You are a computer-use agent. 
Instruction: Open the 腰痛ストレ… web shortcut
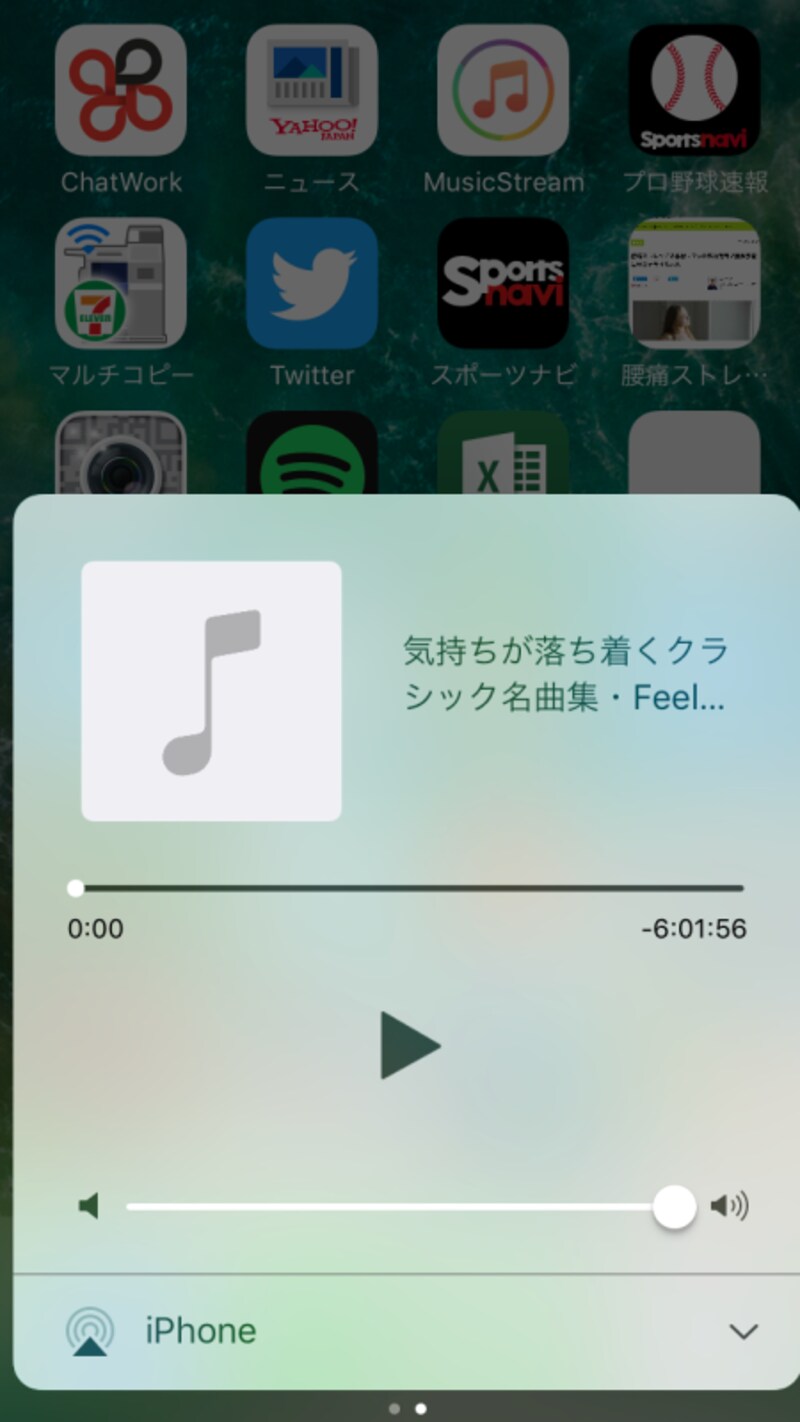point(694,283)
